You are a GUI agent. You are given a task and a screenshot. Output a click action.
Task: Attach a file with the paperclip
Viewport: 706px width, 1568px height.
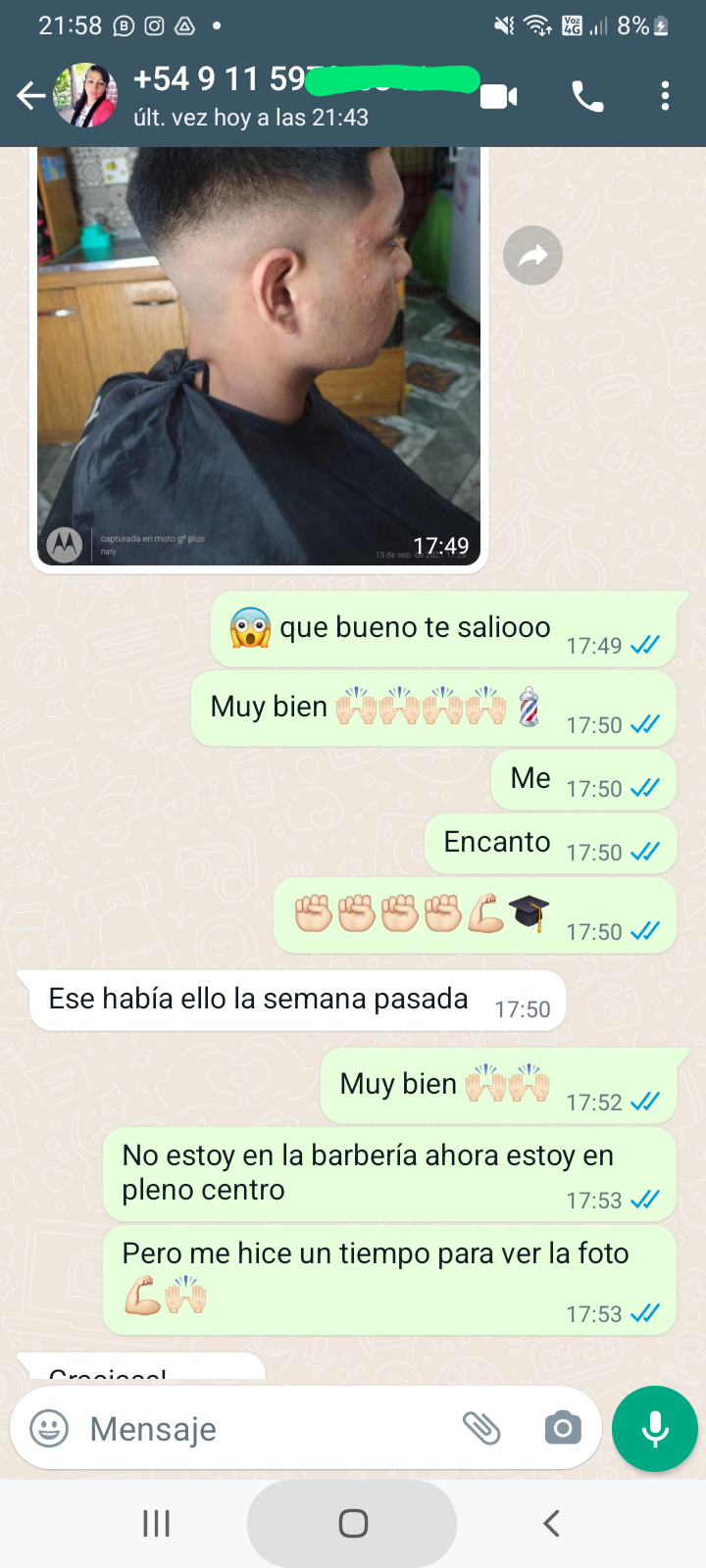[x=481, y=1429]
